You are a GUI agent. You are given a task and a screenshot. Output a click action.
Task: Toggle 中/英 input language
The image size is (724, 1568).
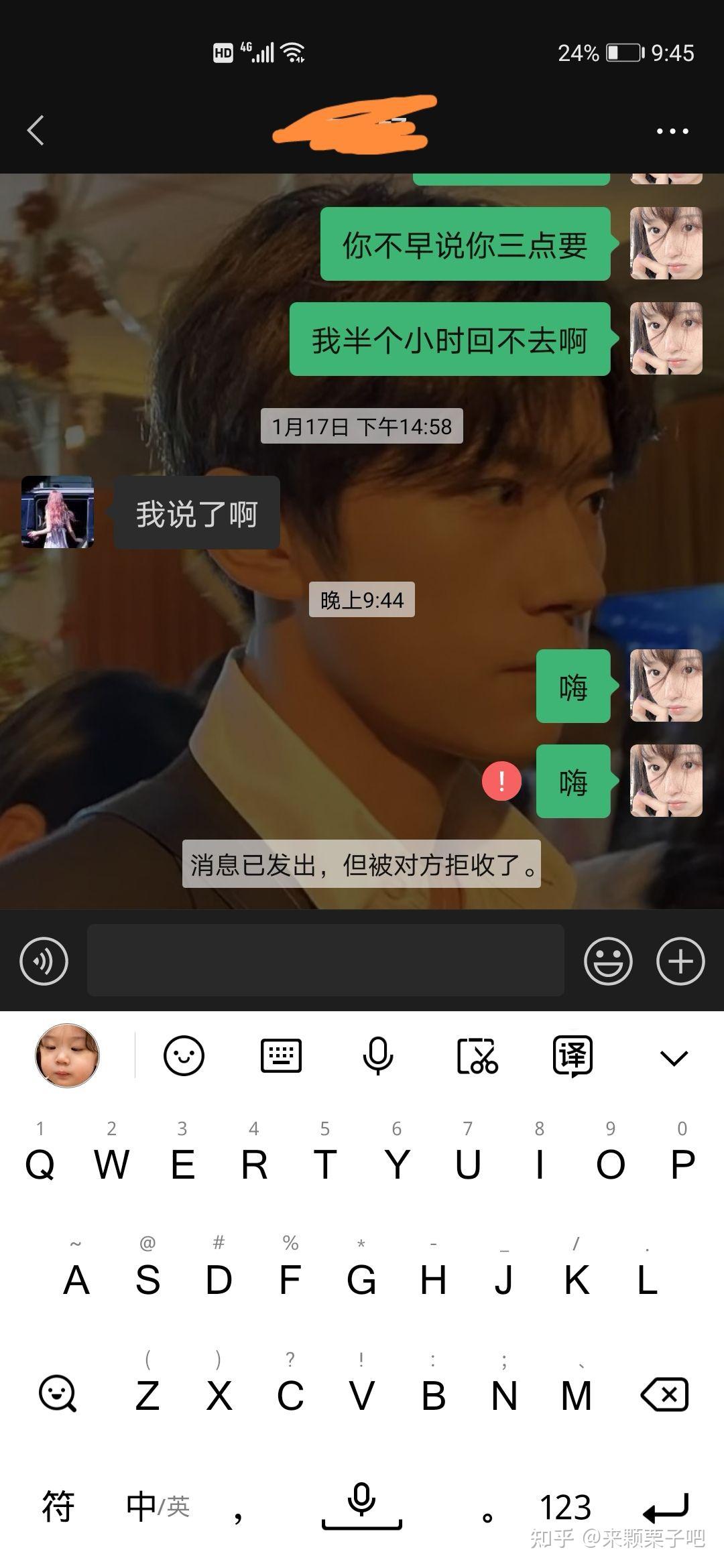coord(158,1508)
